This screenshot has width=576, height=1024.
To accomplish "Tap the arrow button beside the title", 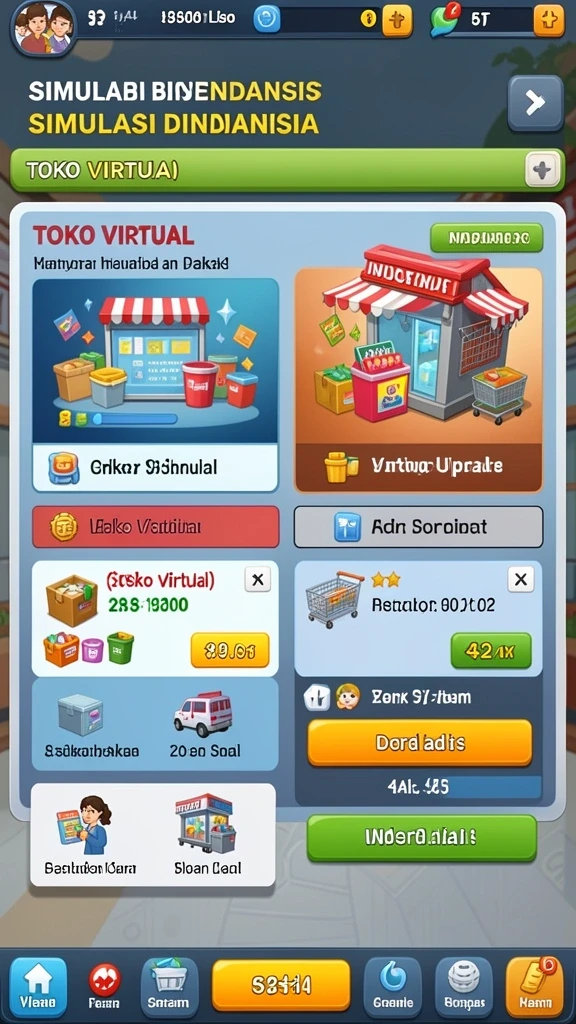I will 536,103.
